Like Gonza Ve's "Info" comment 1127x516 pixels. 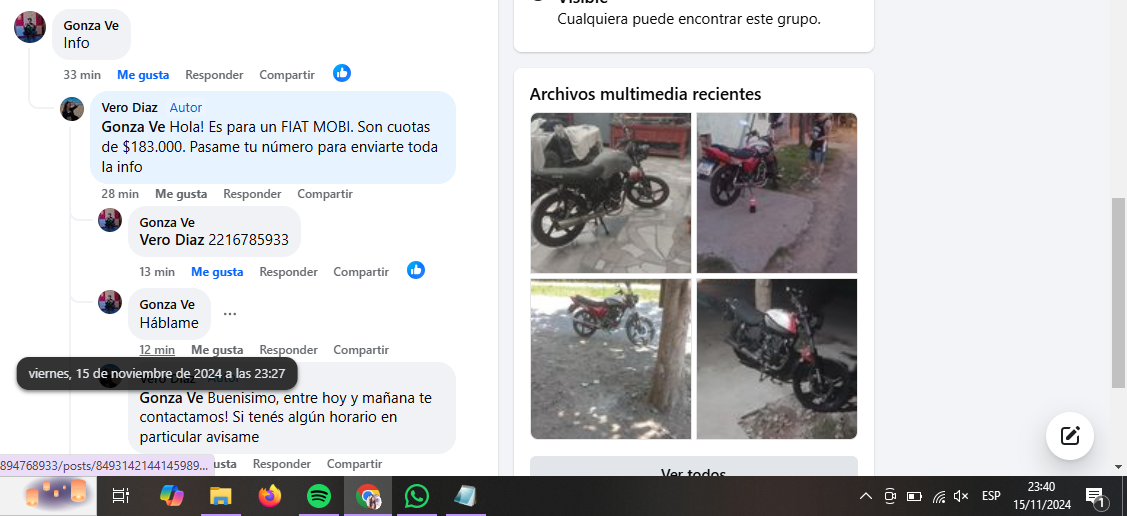point(143,75)
